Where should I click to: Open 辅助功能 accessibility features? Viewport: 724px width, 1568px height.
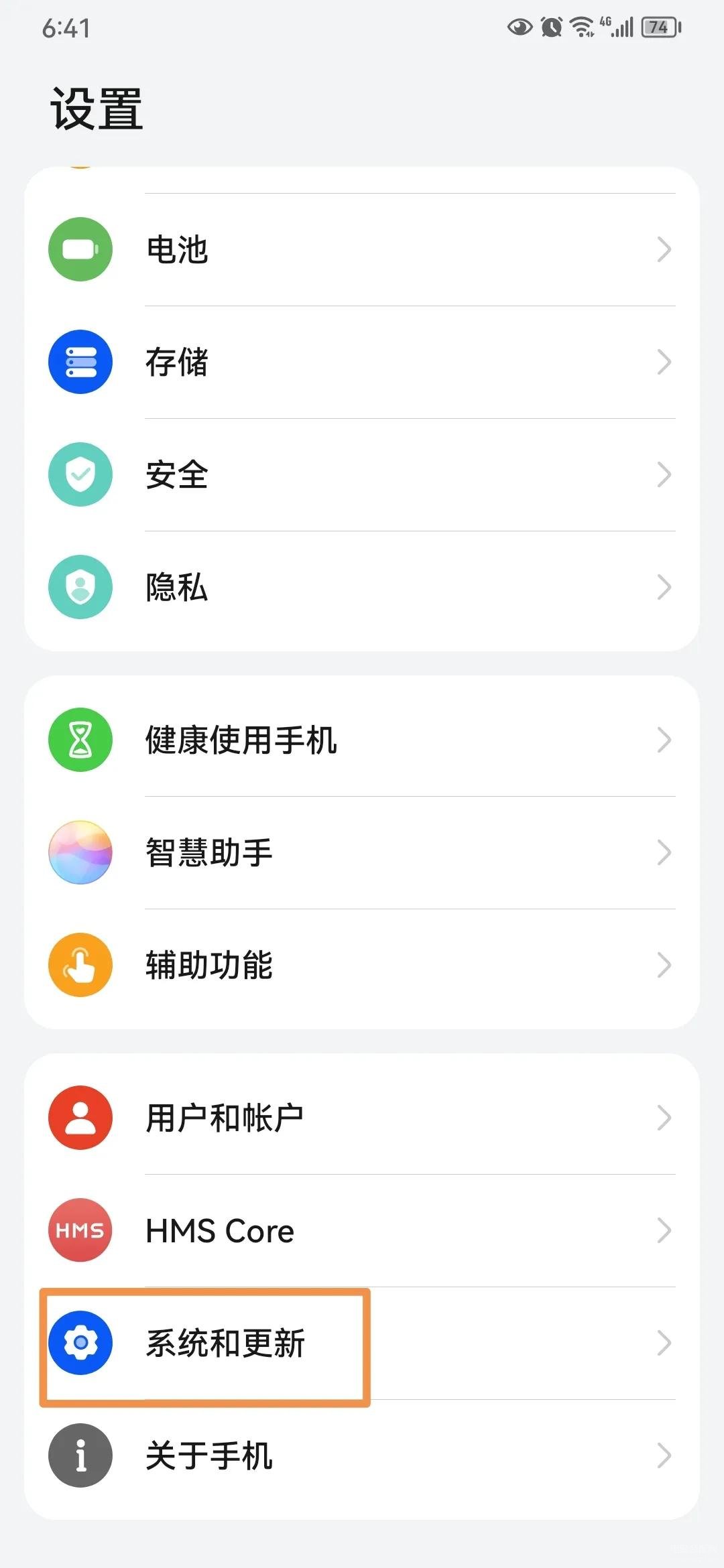pos(362,966)
